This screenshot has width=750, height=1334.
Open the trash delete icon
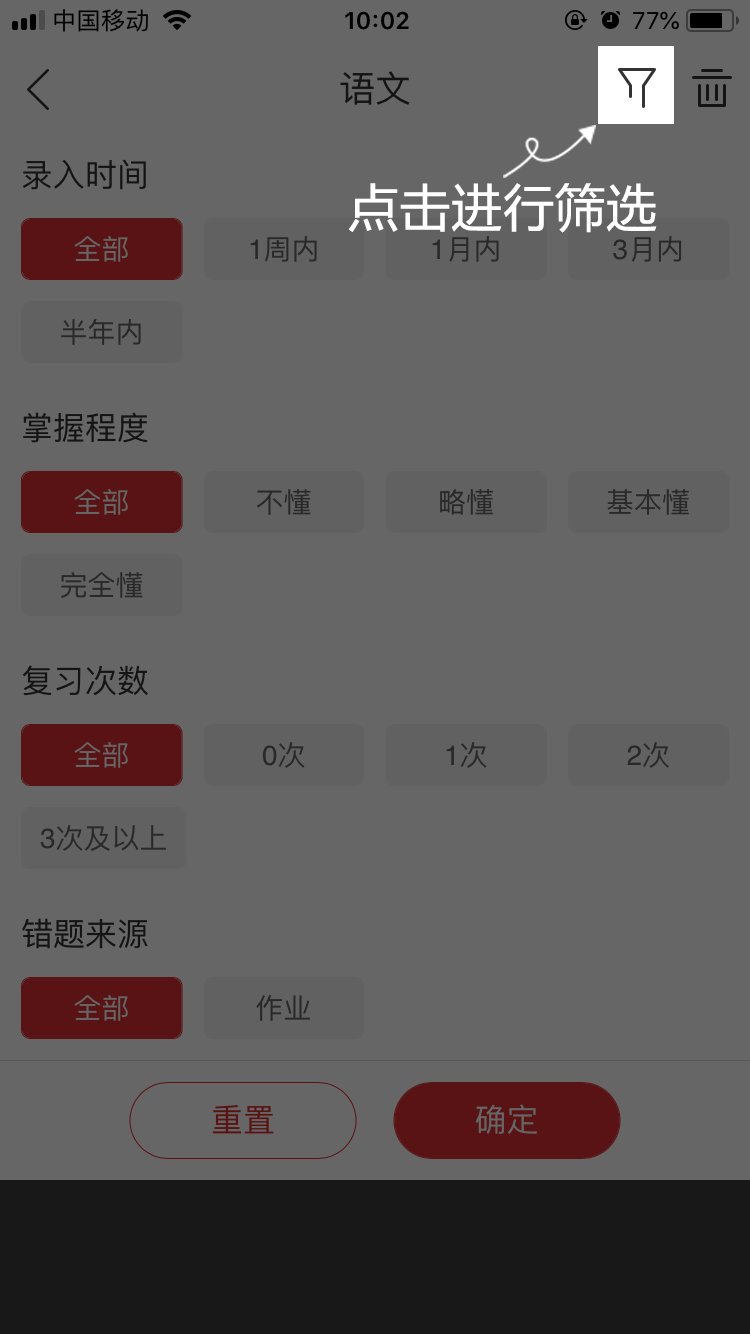(x=711, y=88)
